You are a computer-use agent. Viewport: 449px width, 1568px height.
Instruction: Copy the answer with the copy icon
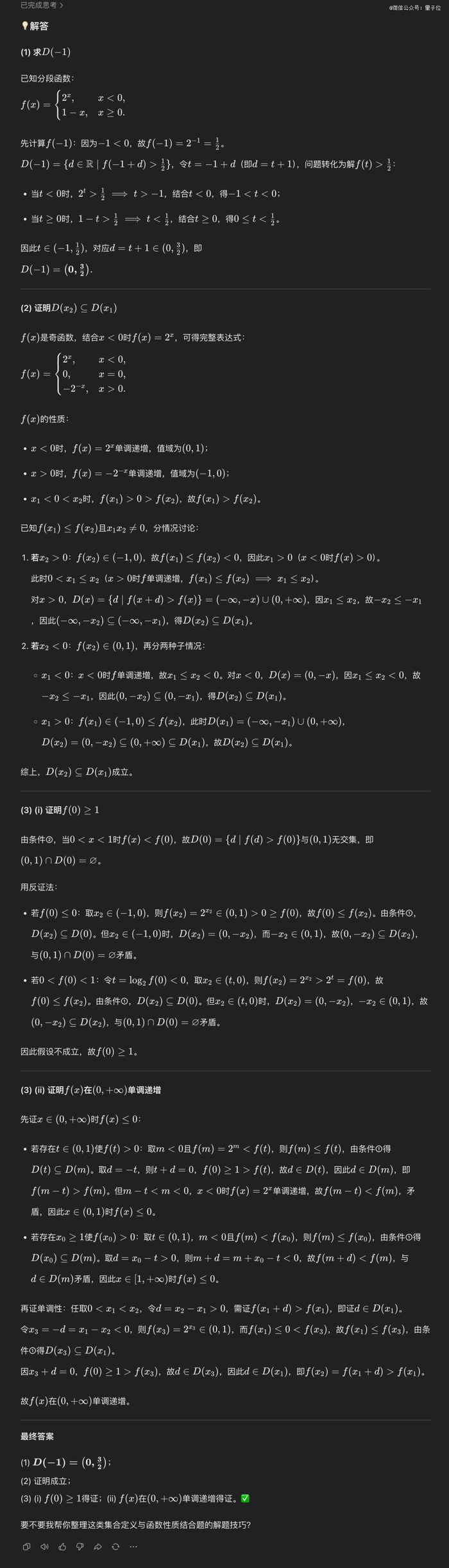point(26,1546)
